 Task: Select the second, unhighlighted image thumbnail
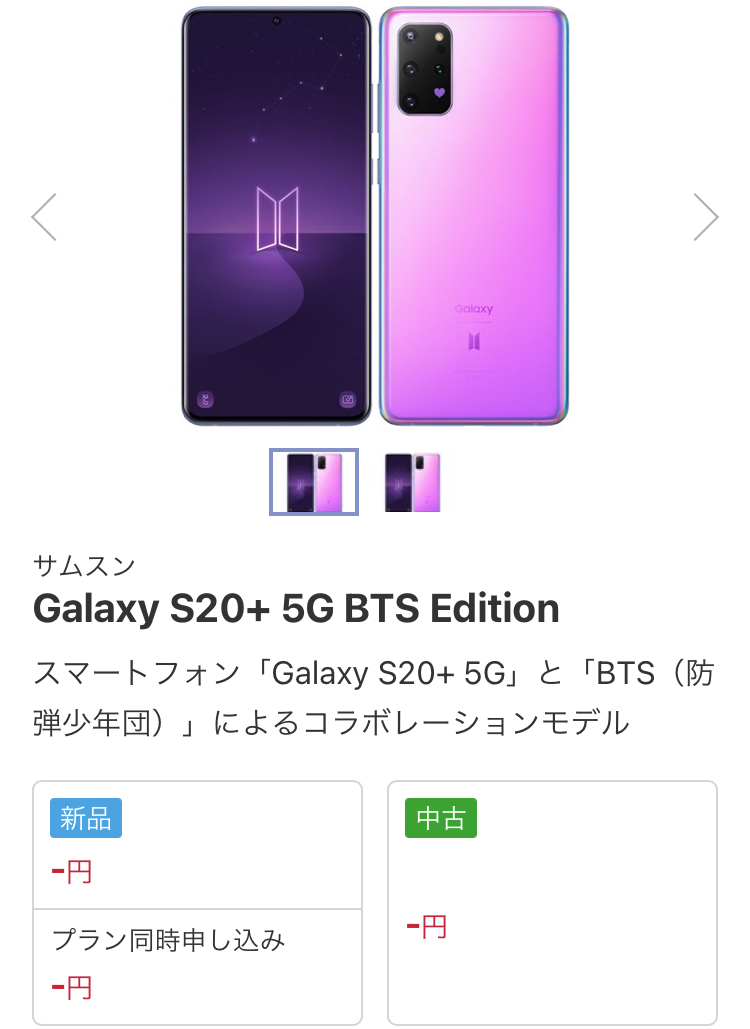tap(412, 482)
